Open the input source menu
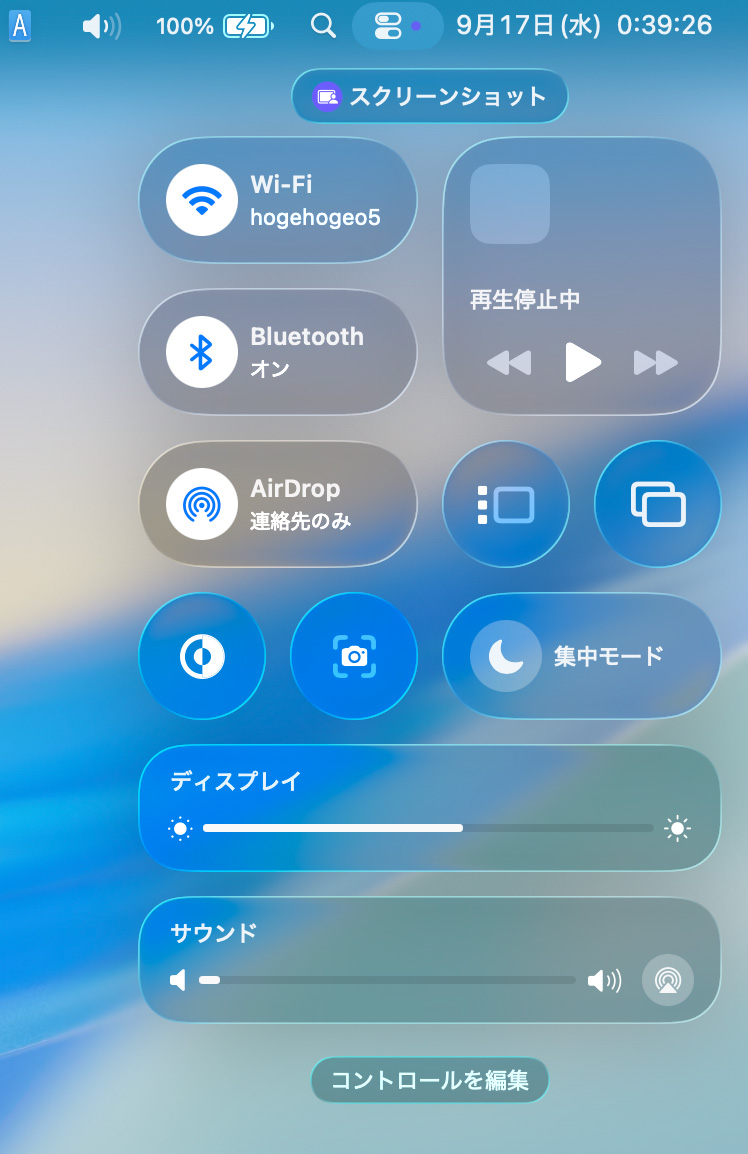 click(20, 26)
